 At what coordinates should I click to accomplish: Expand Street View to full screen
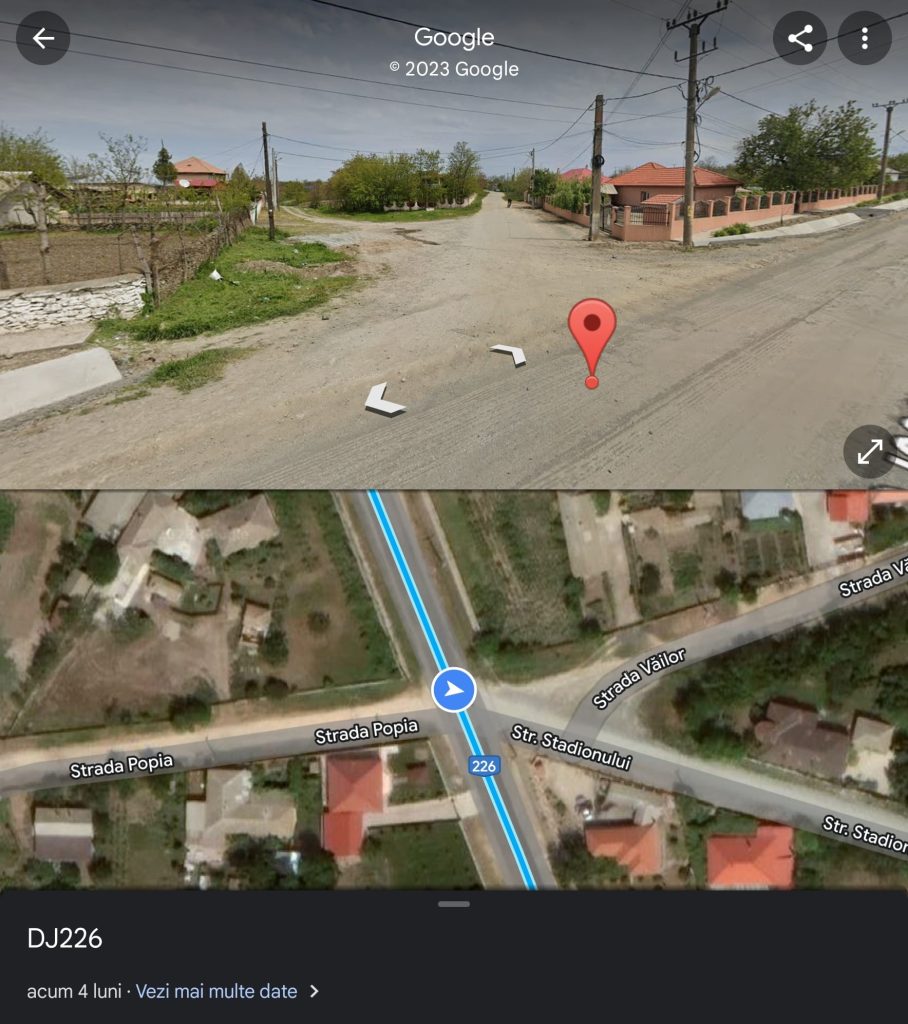[x=869, y=452]
